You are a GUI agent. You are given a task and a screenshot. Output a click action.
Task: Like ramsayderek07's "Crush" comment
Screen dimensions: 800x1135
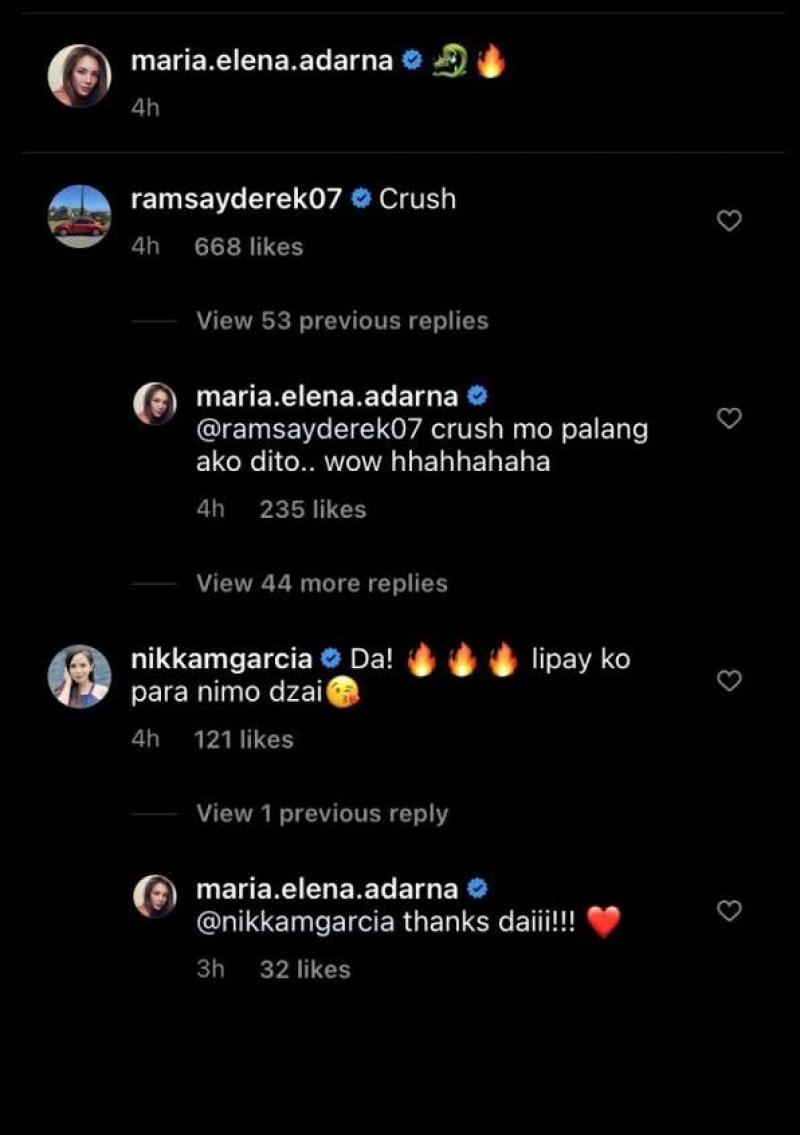tap(730, 221)
